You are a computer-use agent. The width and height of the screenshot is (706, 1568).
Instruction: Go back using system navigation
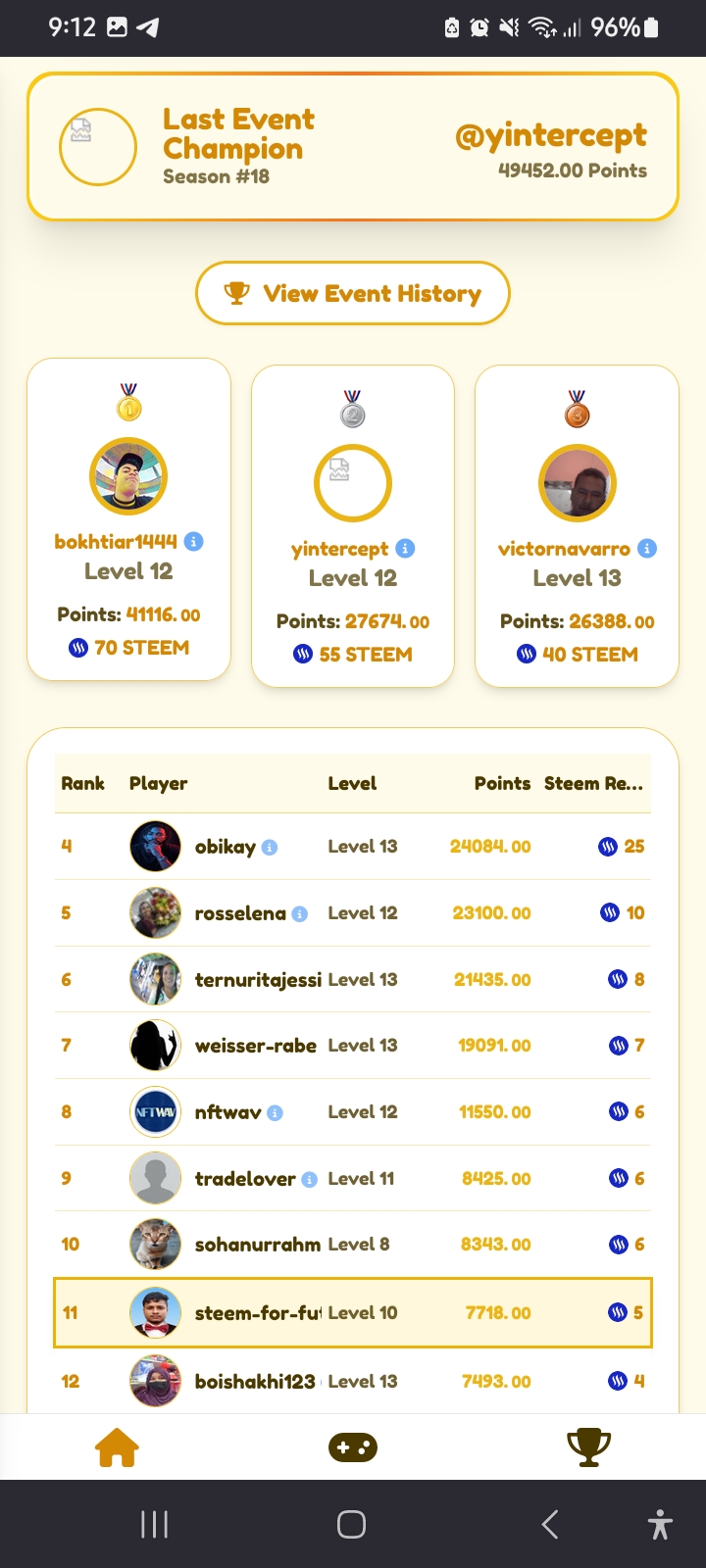click(550, 1524)
